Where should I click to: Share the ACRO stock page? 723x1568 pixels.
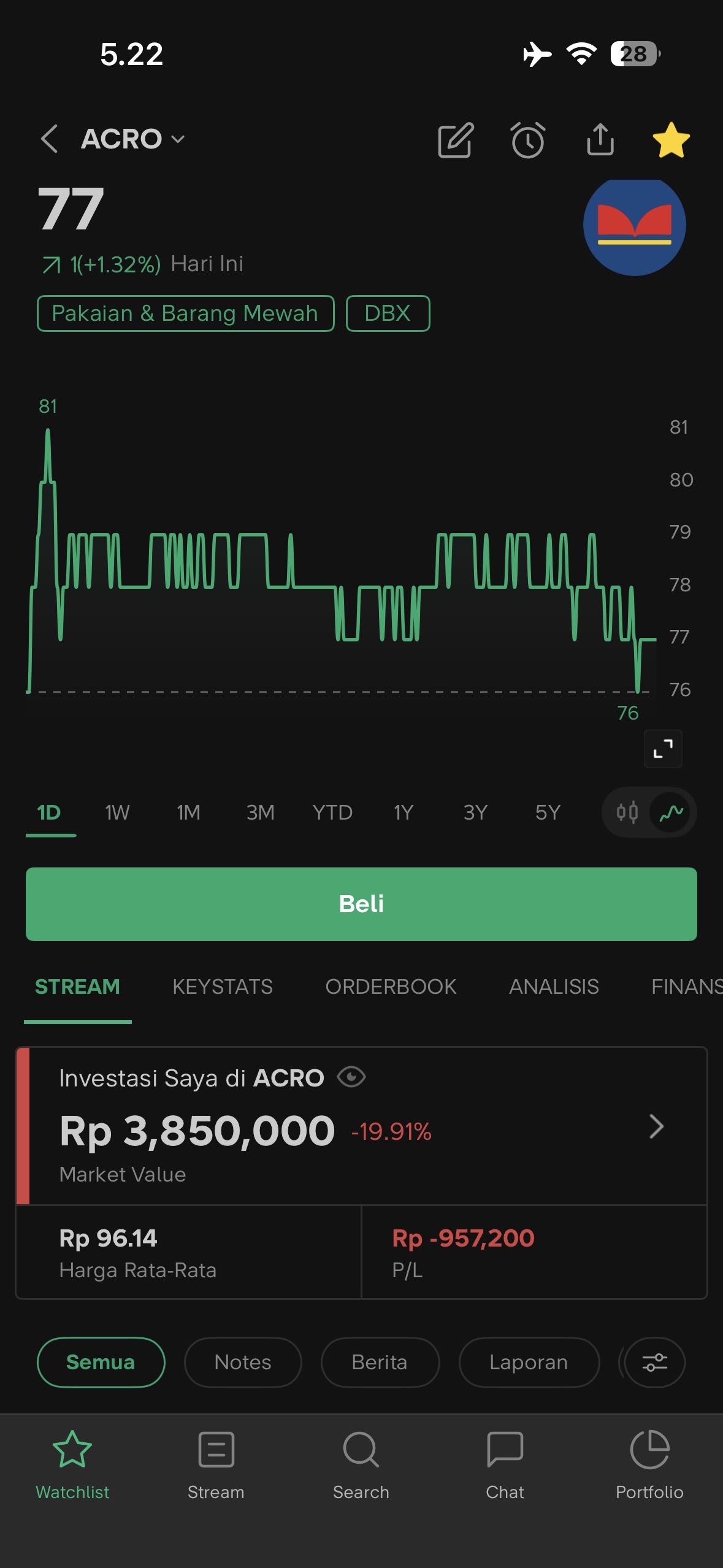pos(600,140)
